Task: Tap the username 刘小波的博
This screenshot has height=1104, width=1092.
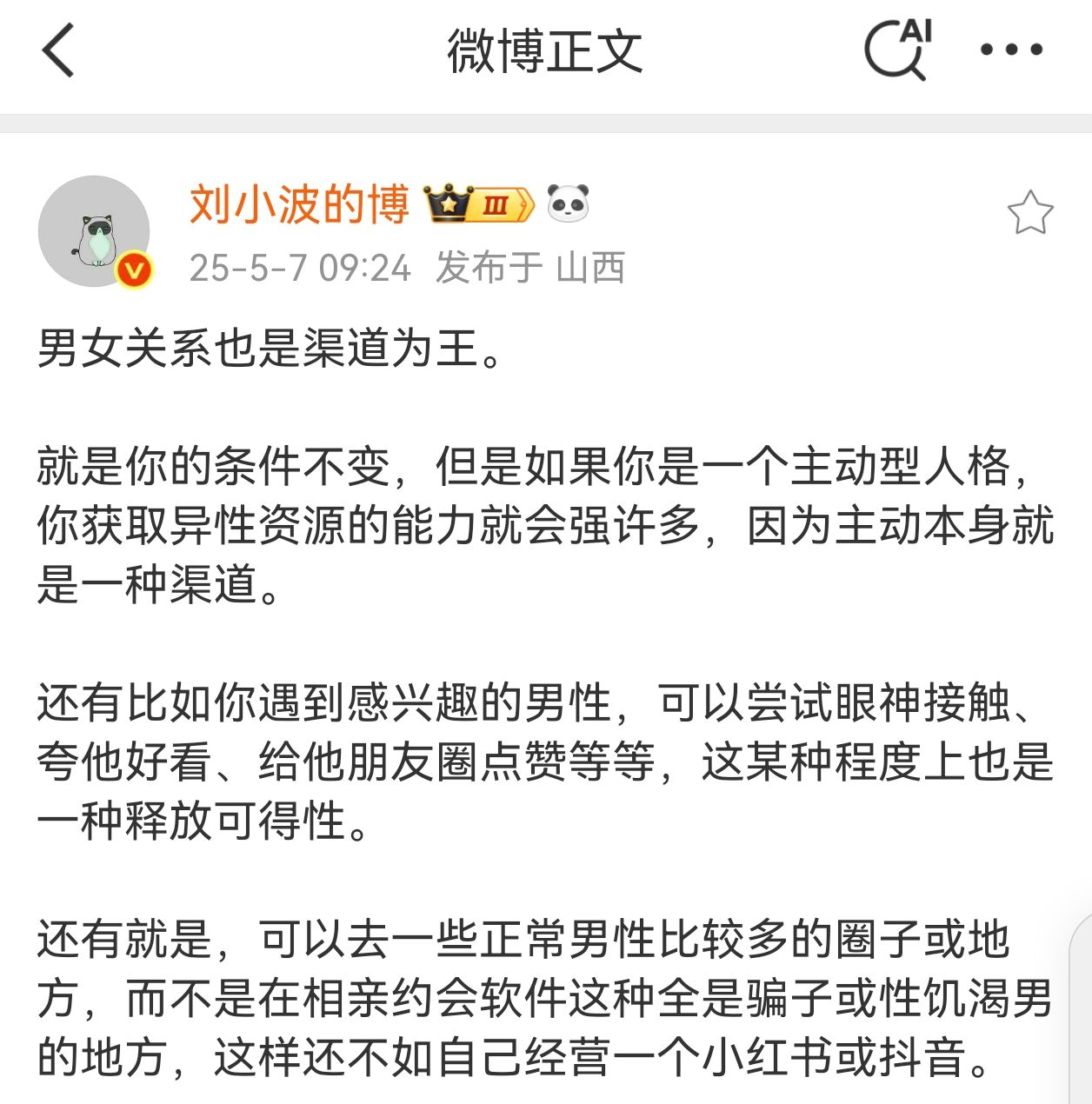Action: point(299,205)
